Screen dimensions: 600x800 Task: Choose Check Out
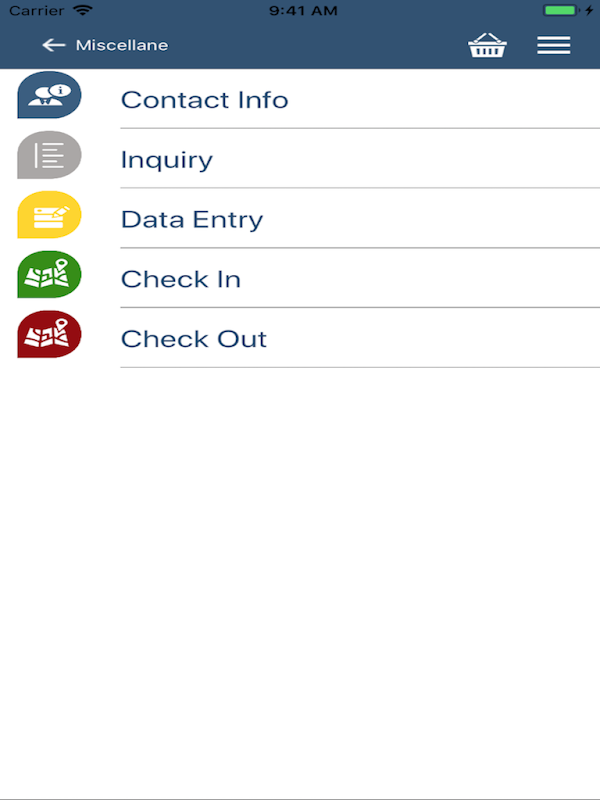click(x=300, y=338)
